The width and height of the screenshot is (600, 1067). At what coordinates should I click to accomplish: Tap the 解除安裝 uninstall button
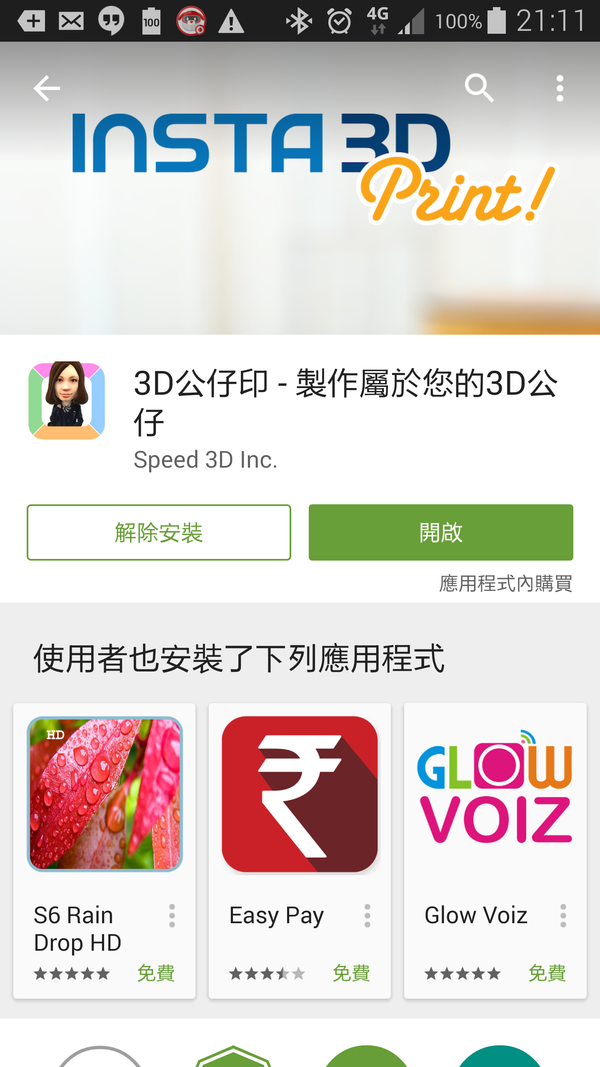click(159, 532)
